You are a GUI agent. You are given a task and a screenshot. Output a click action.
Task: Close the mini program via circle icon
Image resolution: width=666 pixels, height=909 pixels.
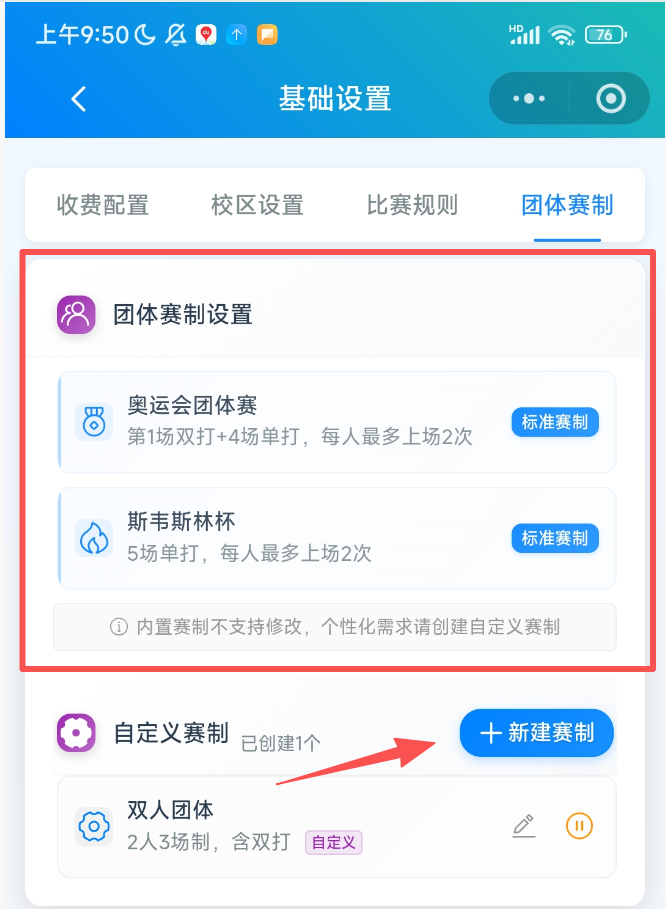pos(610,98)
